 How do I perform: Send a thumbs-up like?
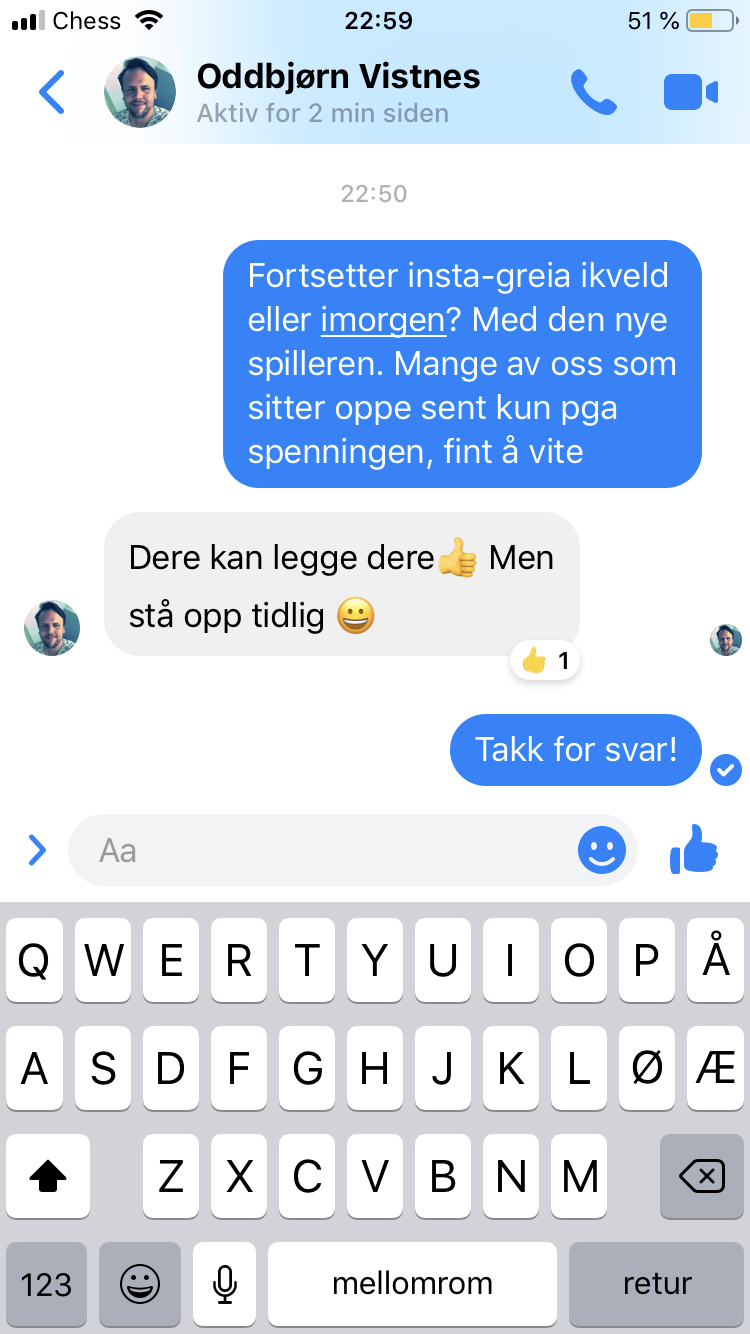click(x=694, y=850)
